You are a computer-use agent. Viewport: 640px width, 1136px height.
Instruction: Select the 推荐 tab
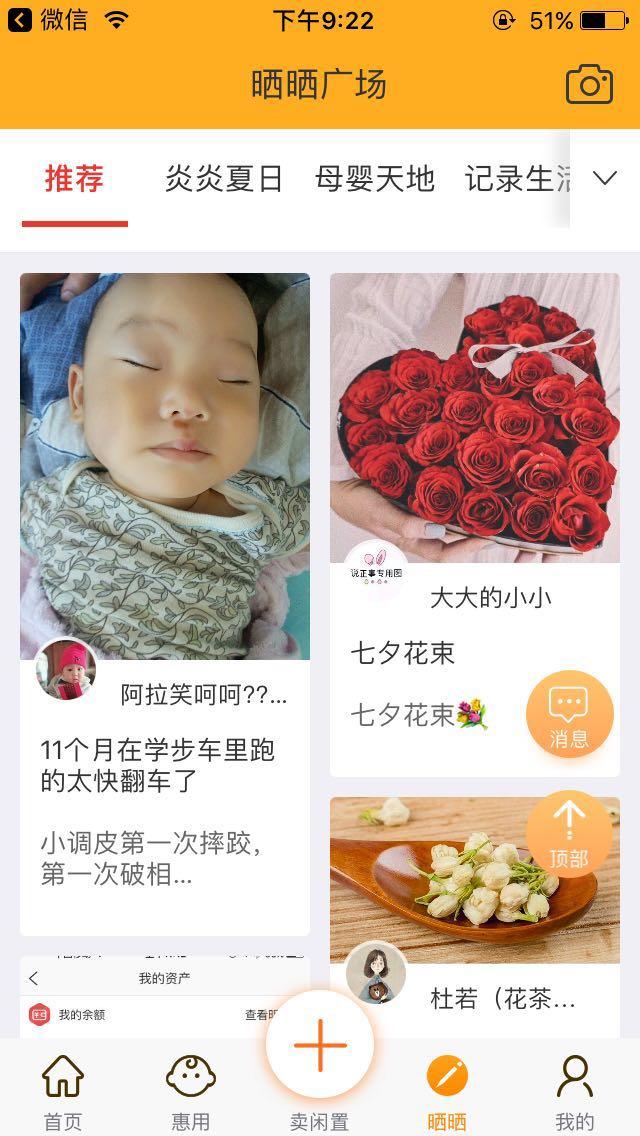coord(74,180)
